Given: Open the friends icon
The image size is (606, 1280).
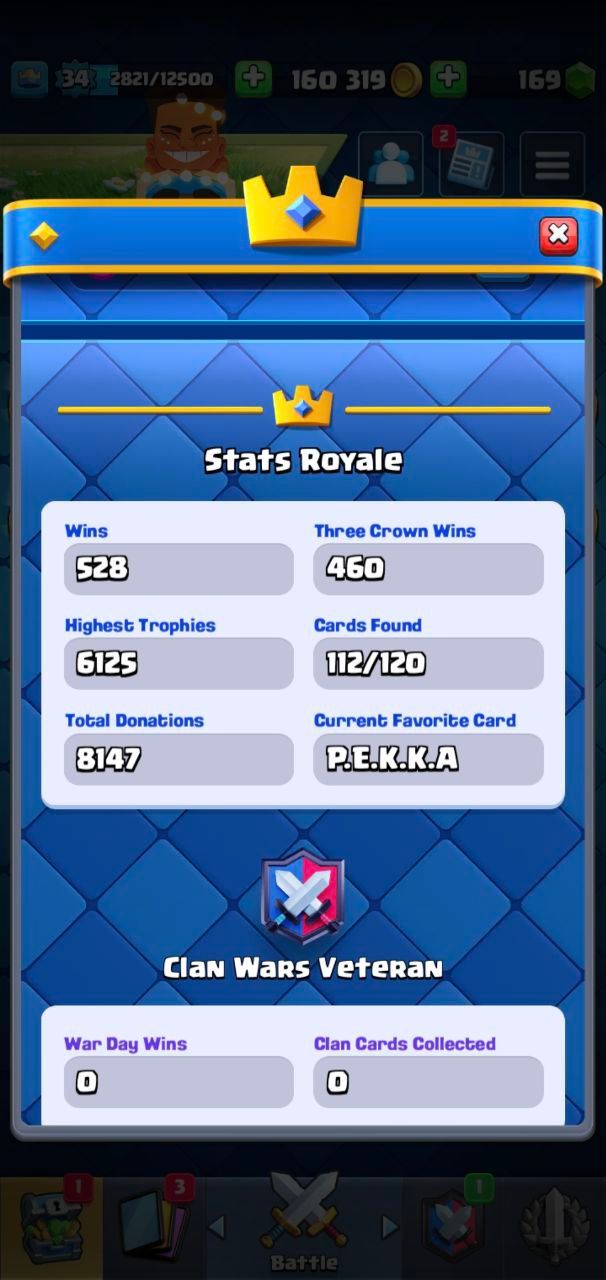Looking at the screenshot, I should point(391,165).
